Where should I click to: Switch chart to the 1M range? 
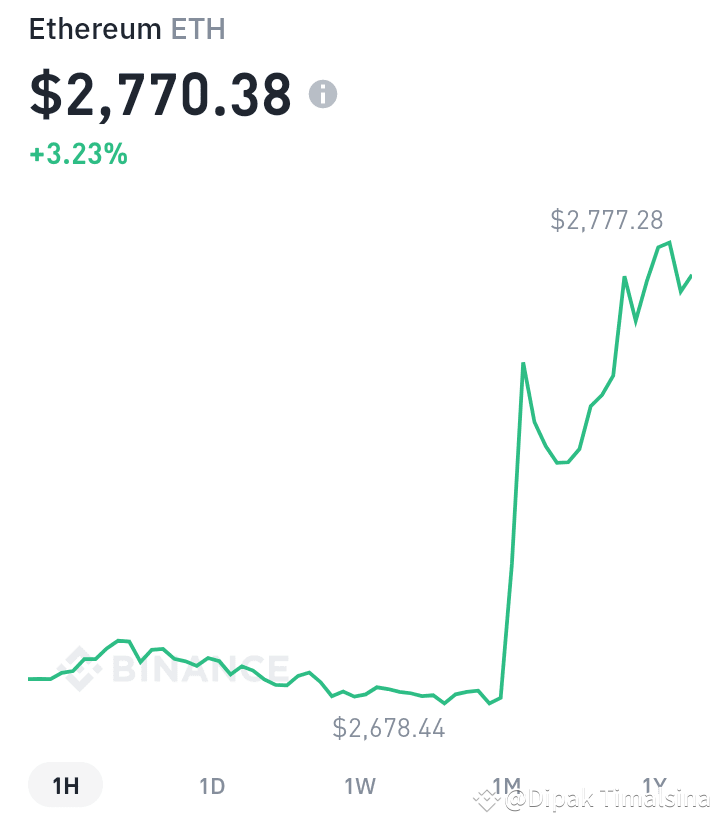point(507,784)
